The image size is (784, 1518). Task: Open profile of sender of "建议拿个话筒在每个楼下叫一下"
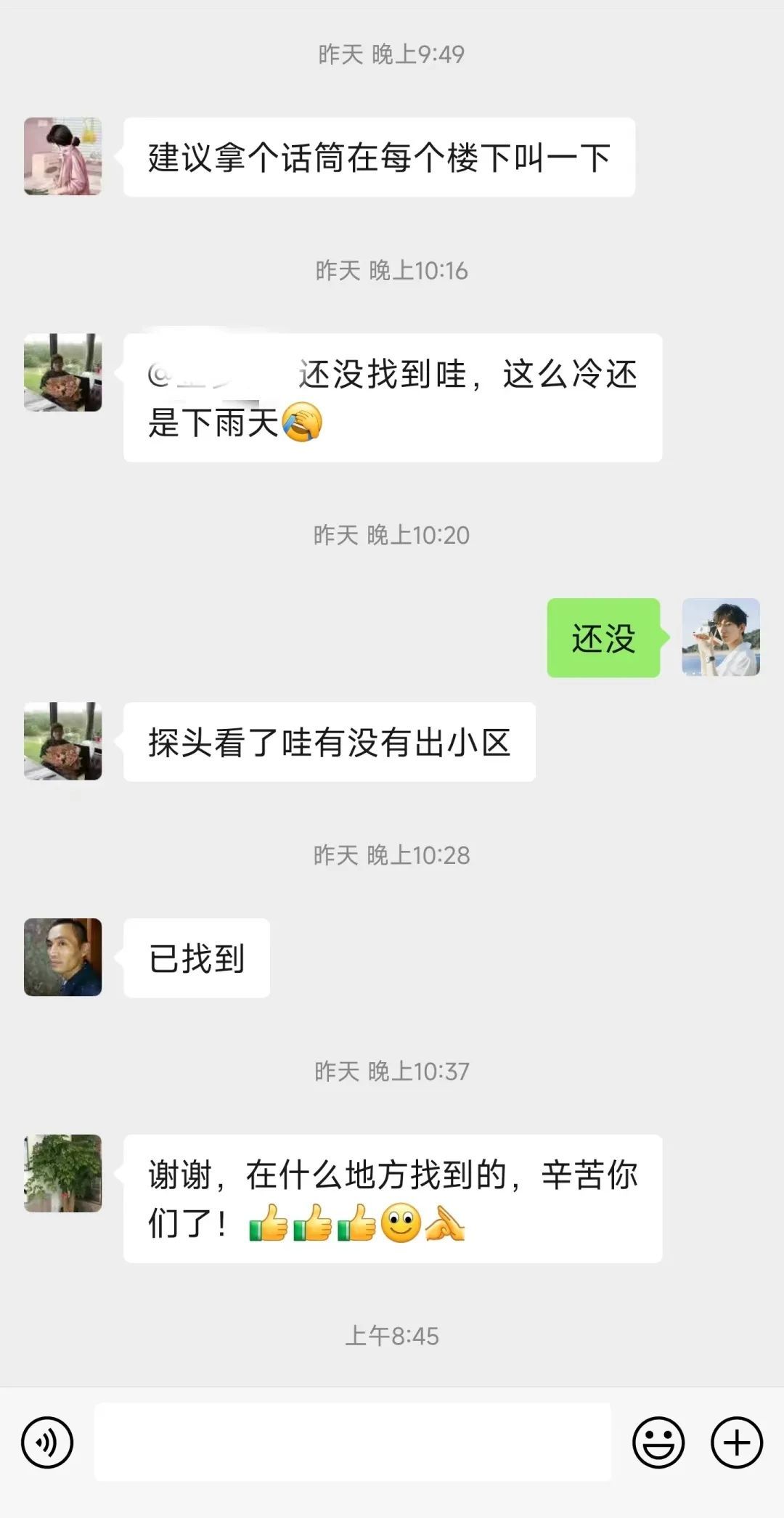(63, 156)
